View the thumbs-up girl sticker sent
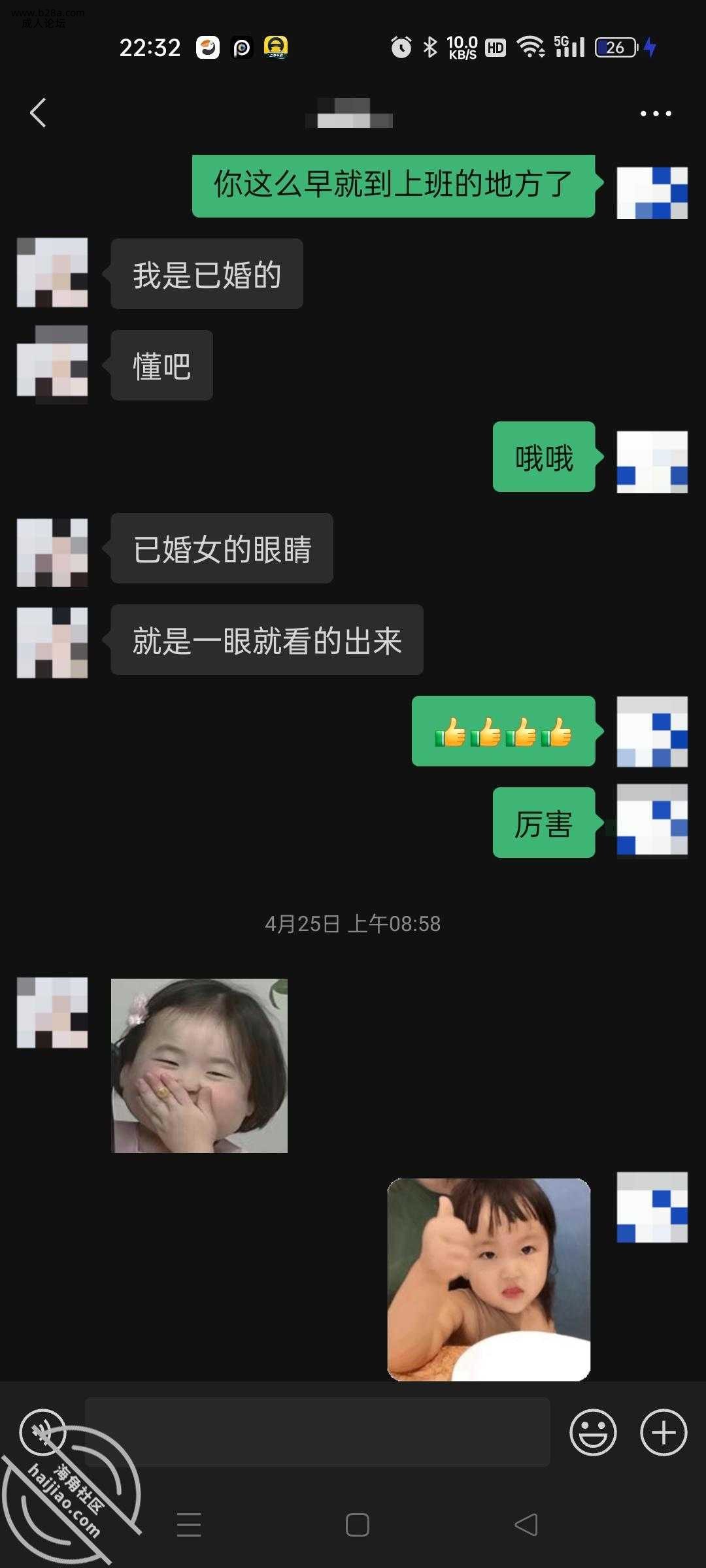 click(x=489, y=1279)
